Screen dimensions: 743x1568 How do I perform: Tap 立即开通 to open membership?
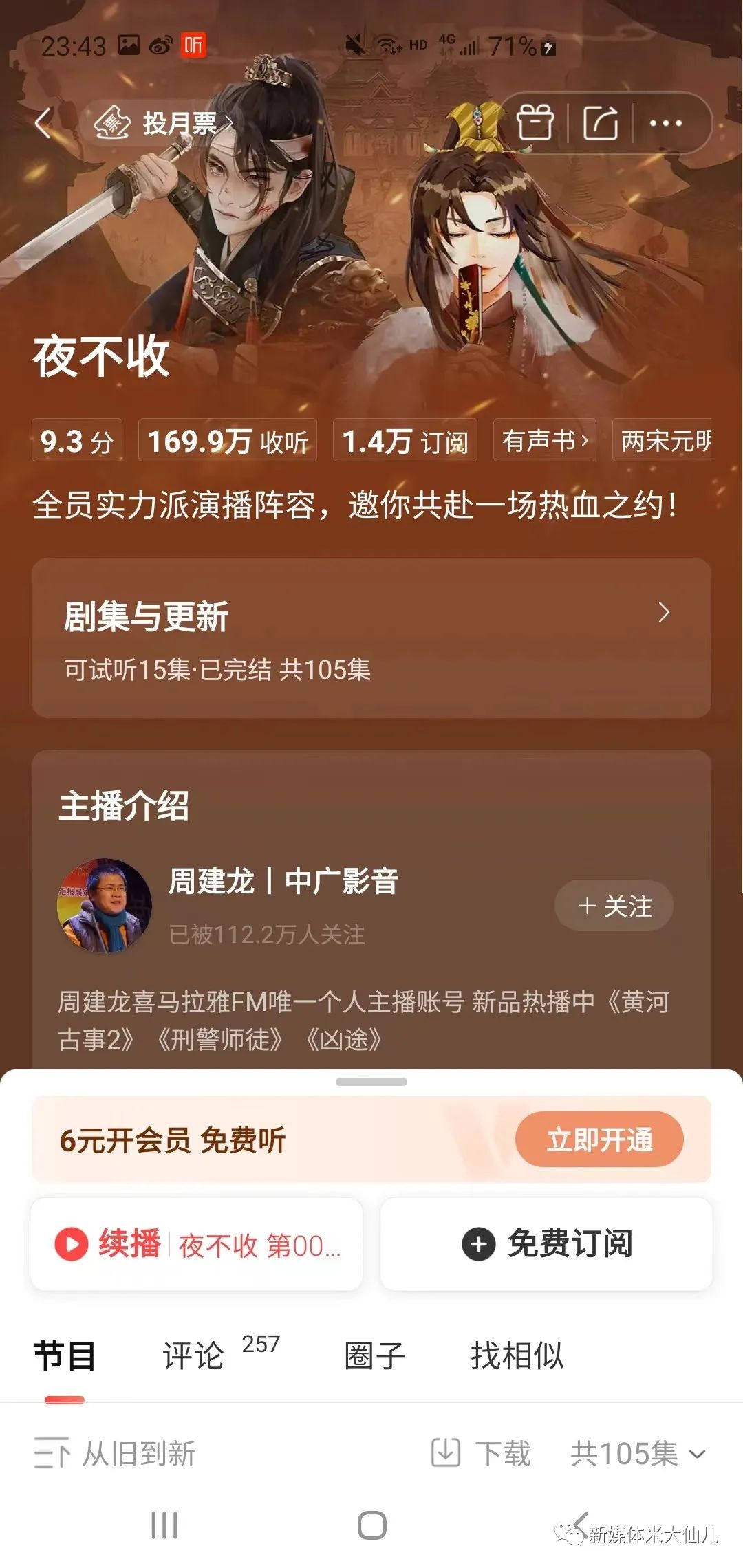(x=599, y=1140)
